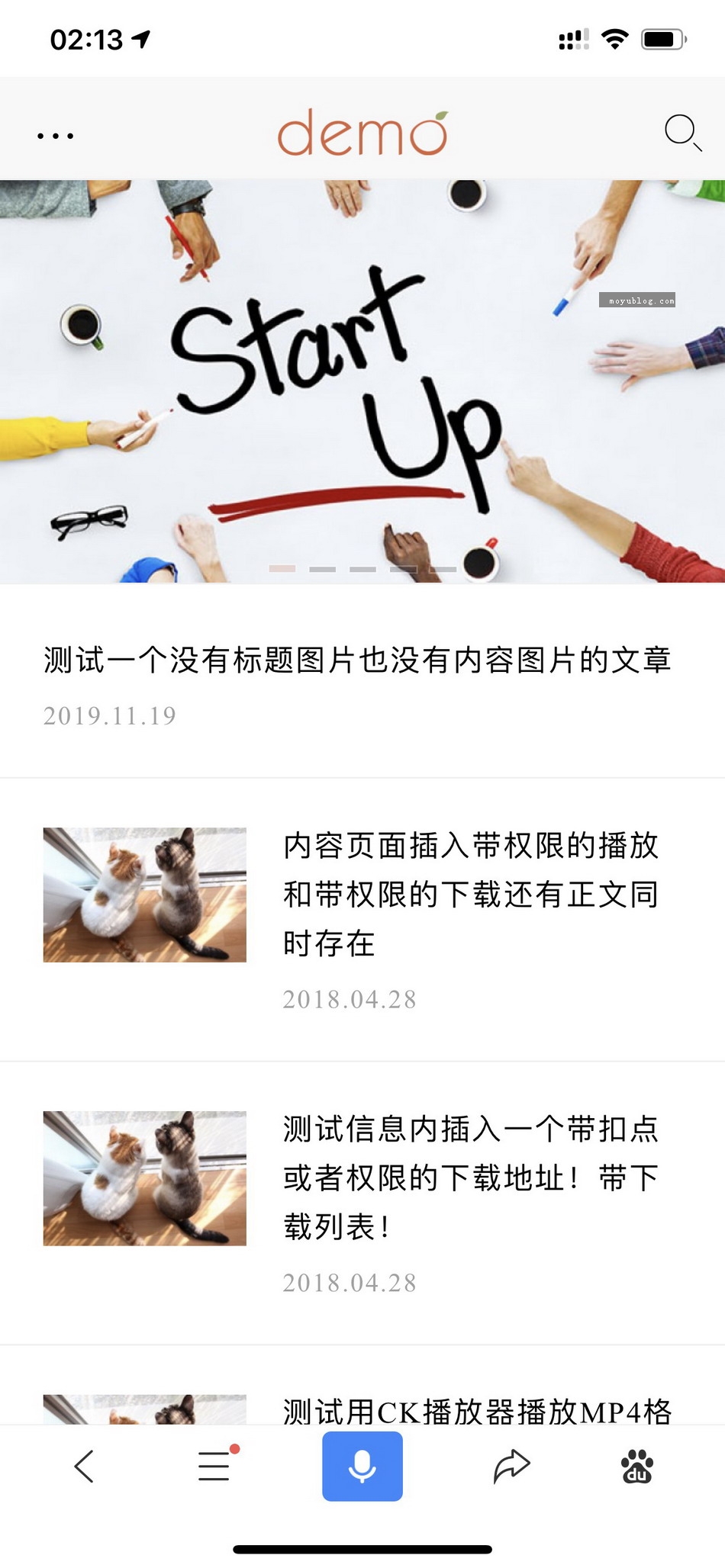
Task: Open the Start Up banner slide
Action: tap(362, 381)
